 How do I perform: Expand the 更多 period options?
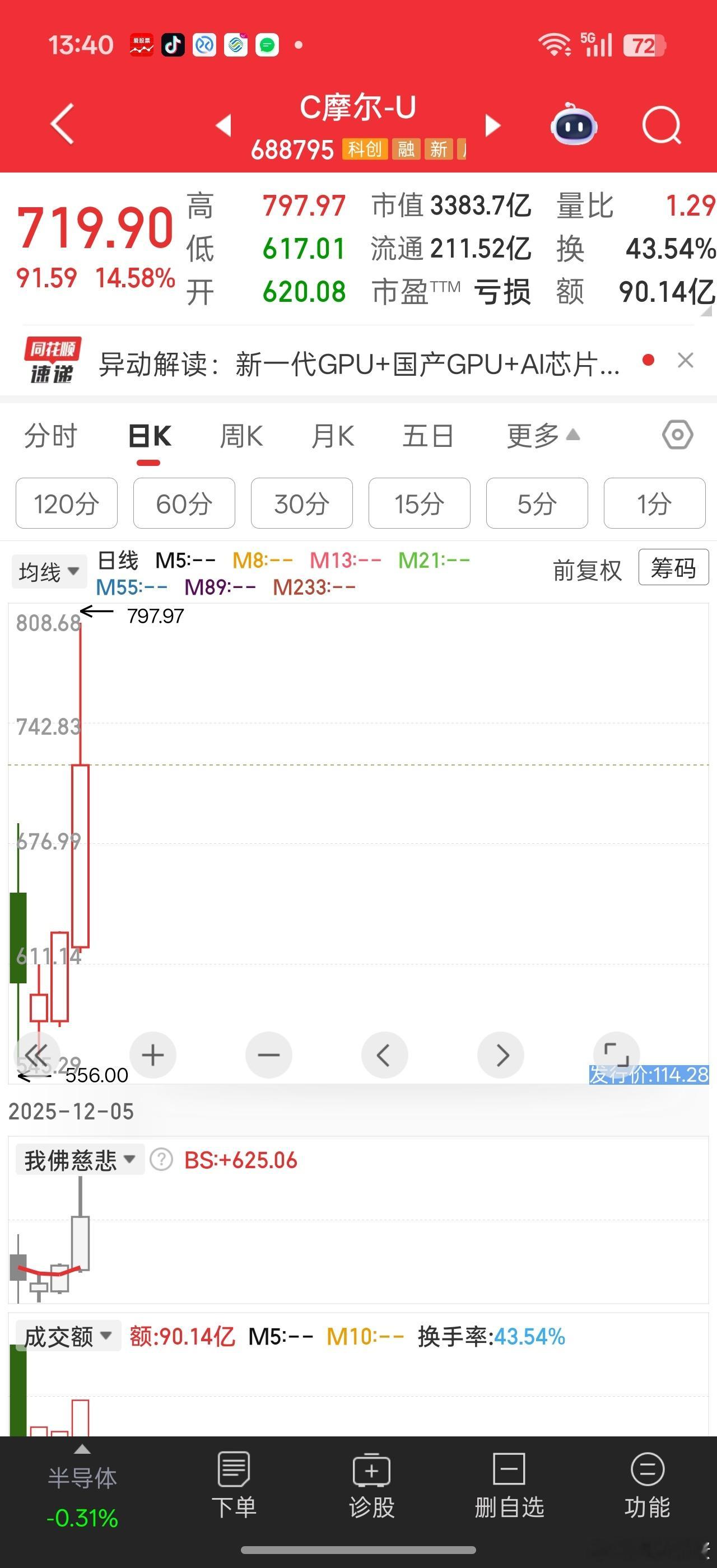click(x=539, y=435)
